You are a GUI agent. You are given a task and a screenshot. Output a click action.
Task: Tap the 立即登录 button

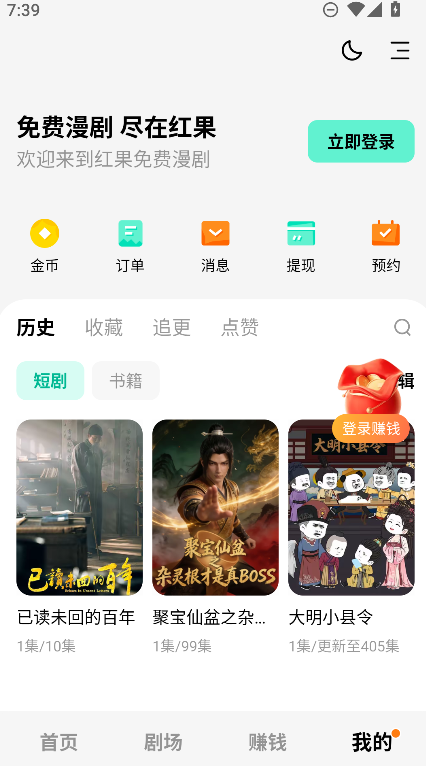tap(361, 141)
